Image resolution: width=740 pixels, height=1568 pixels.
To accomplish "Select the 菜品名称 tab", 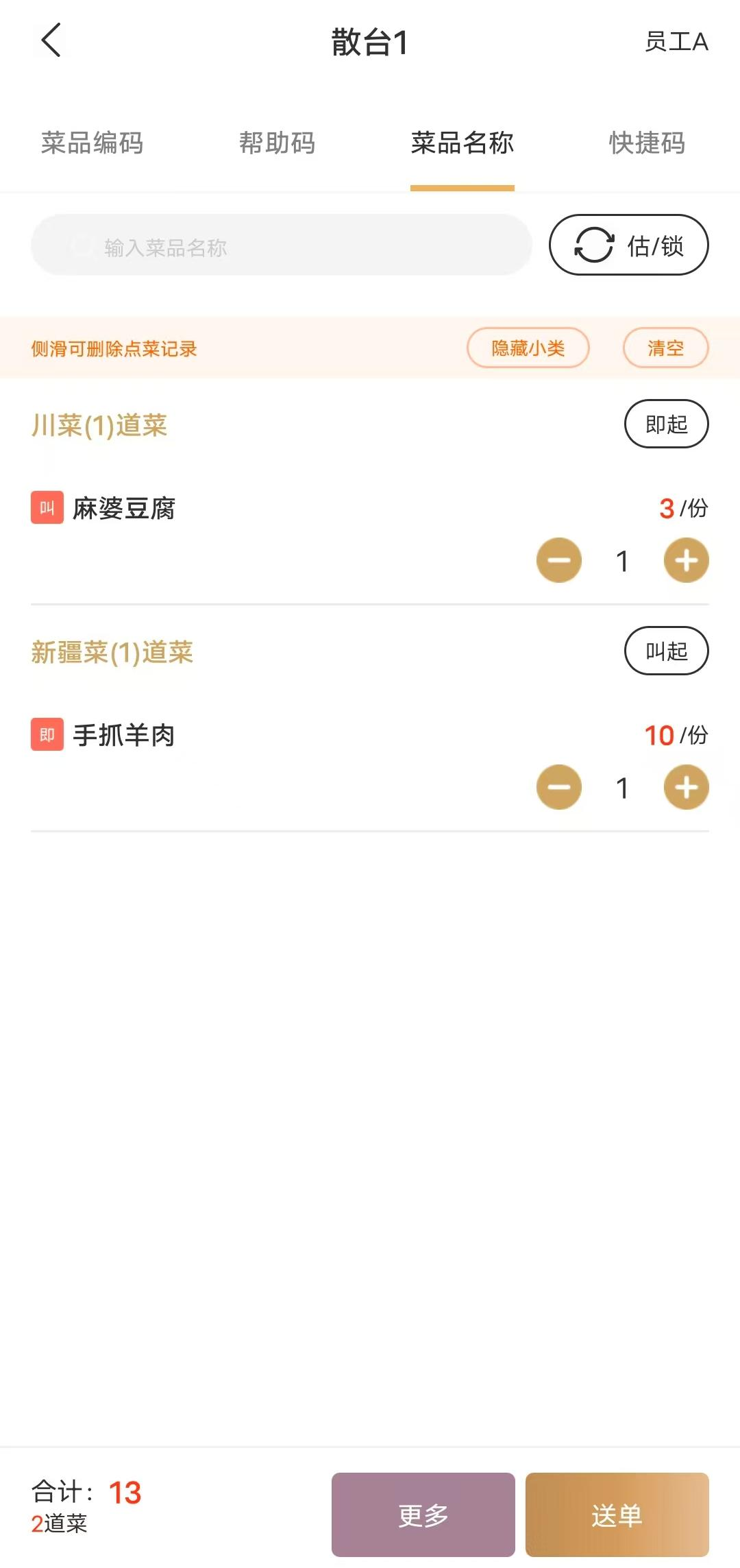I will tap(463, 143).
